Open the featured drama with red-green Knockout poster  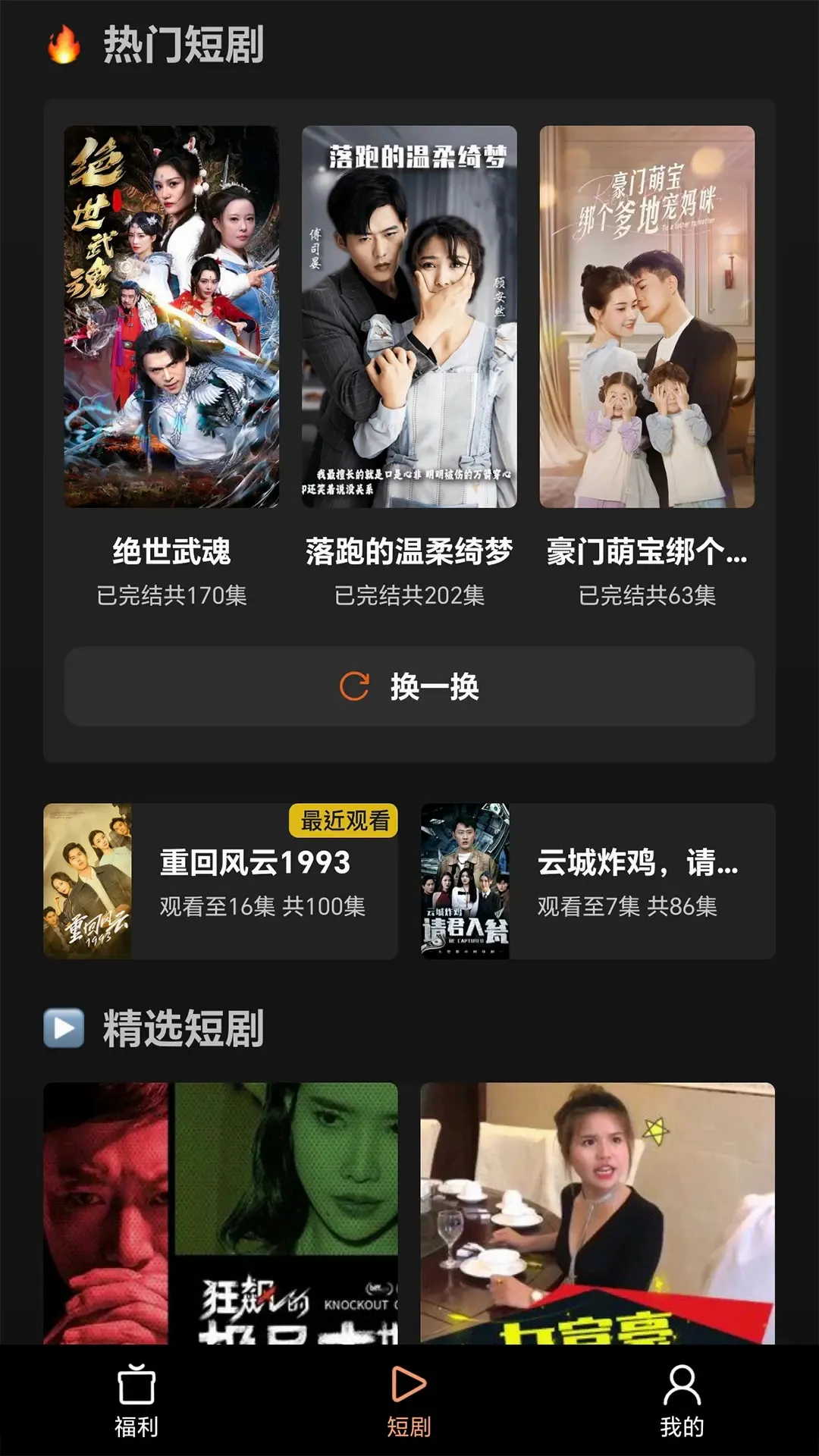[x=221, y=1213]
